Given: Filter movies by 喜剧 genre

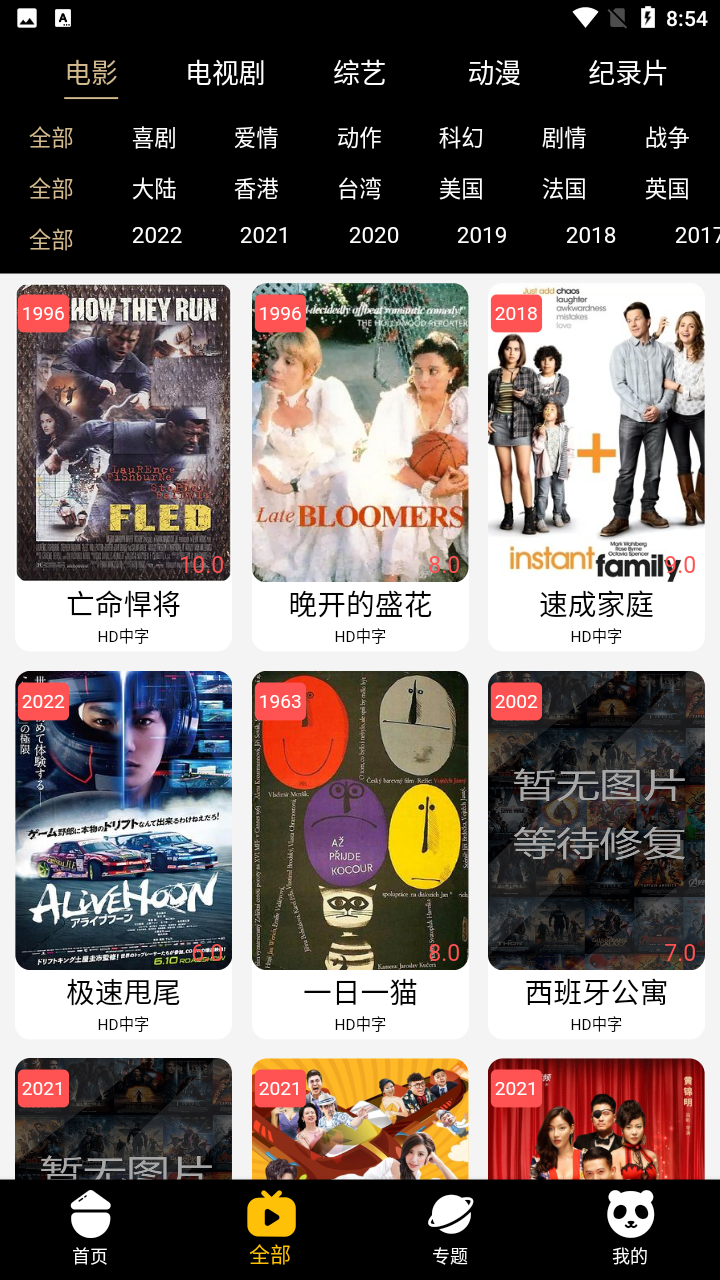Looking at the screenshot, I should pos(154,138).
